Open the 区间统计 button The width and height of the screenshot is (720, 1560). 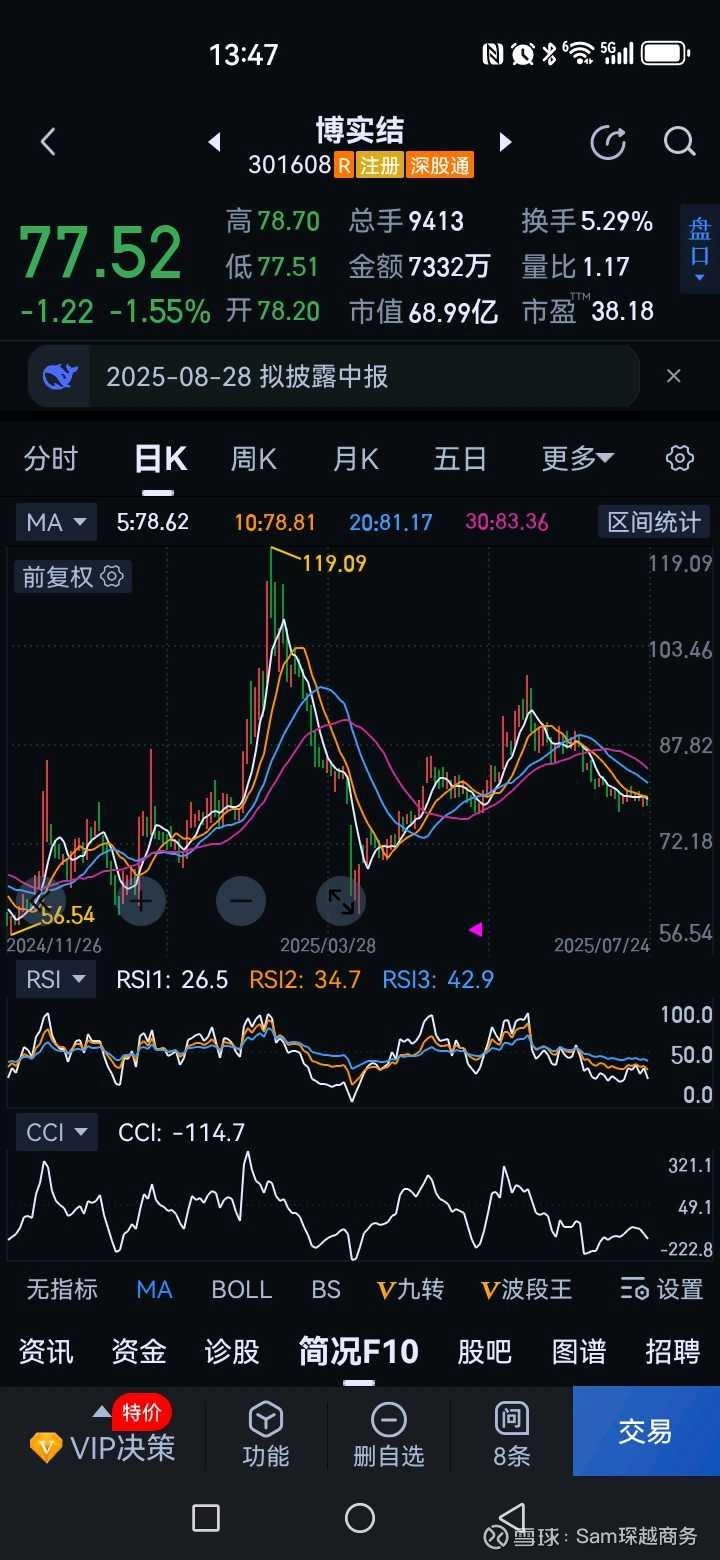(x=653, y=522)
